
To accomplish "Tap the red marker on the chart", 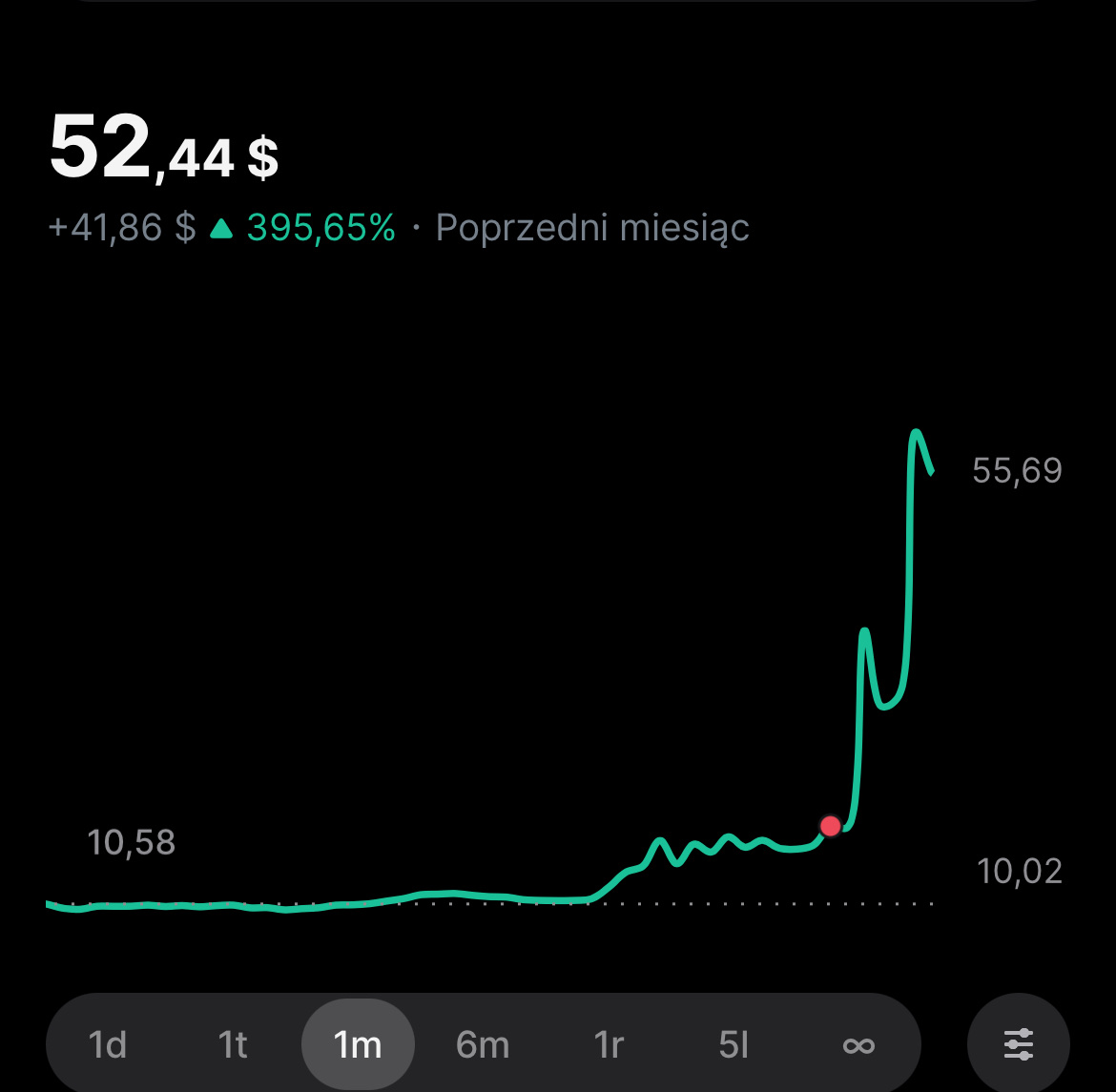I will [831, 826].
